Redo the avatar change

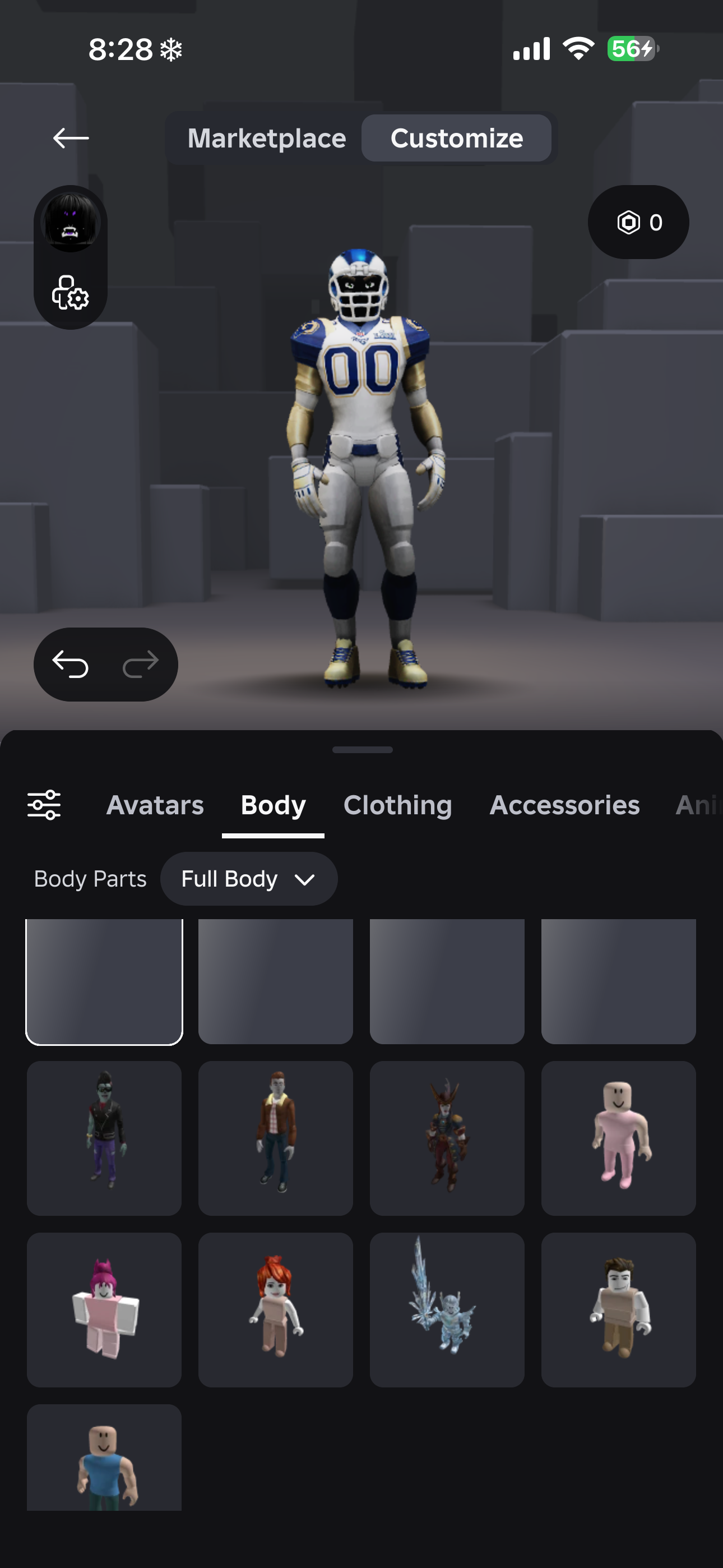[141, 664]
